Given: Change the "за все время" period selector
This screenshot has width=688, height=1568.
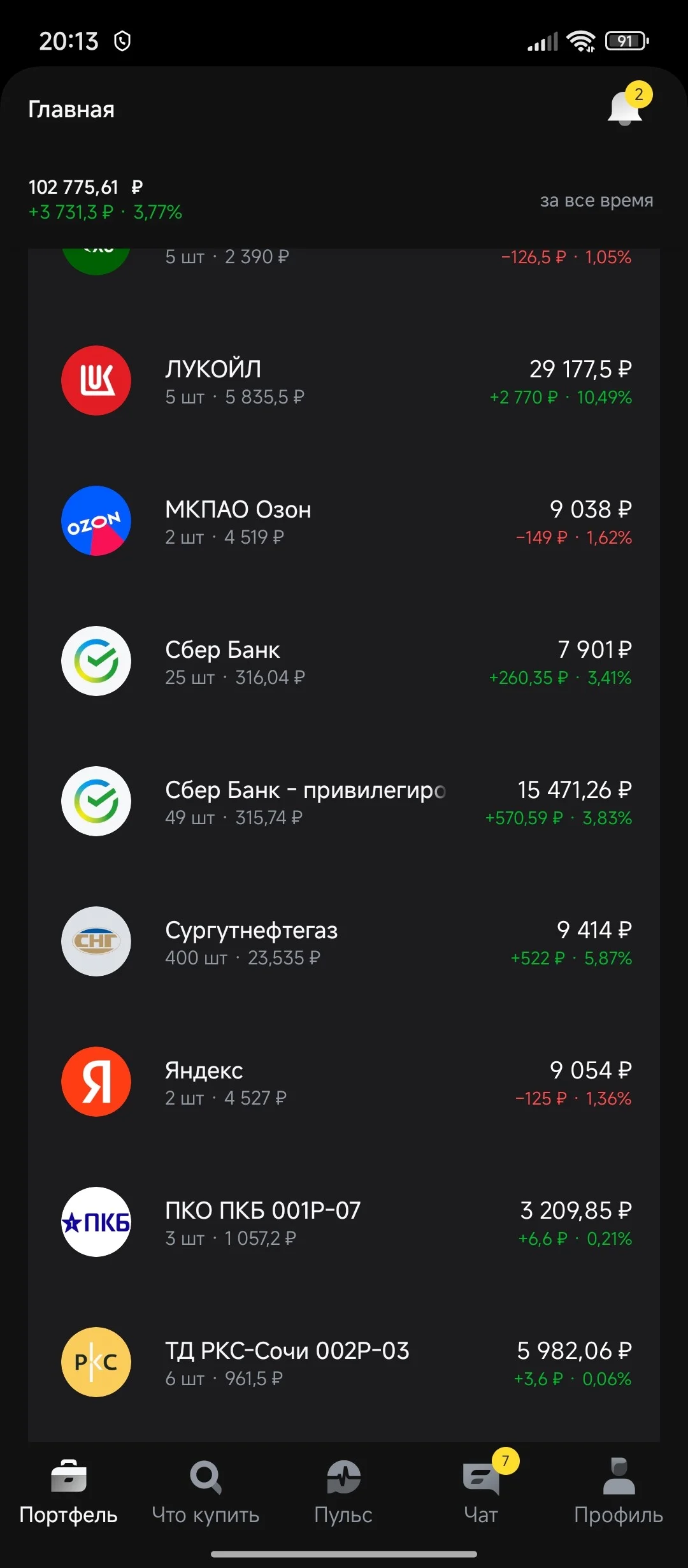Looking at the screenshot, I should point(596,200).
